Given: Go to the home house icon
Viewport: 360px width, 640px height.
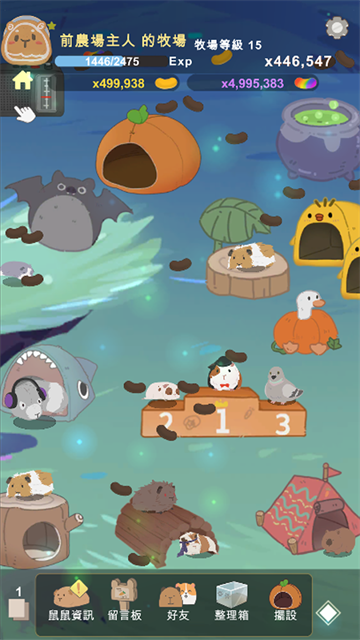Looking at the screenshot, I should tap(22, 80).
